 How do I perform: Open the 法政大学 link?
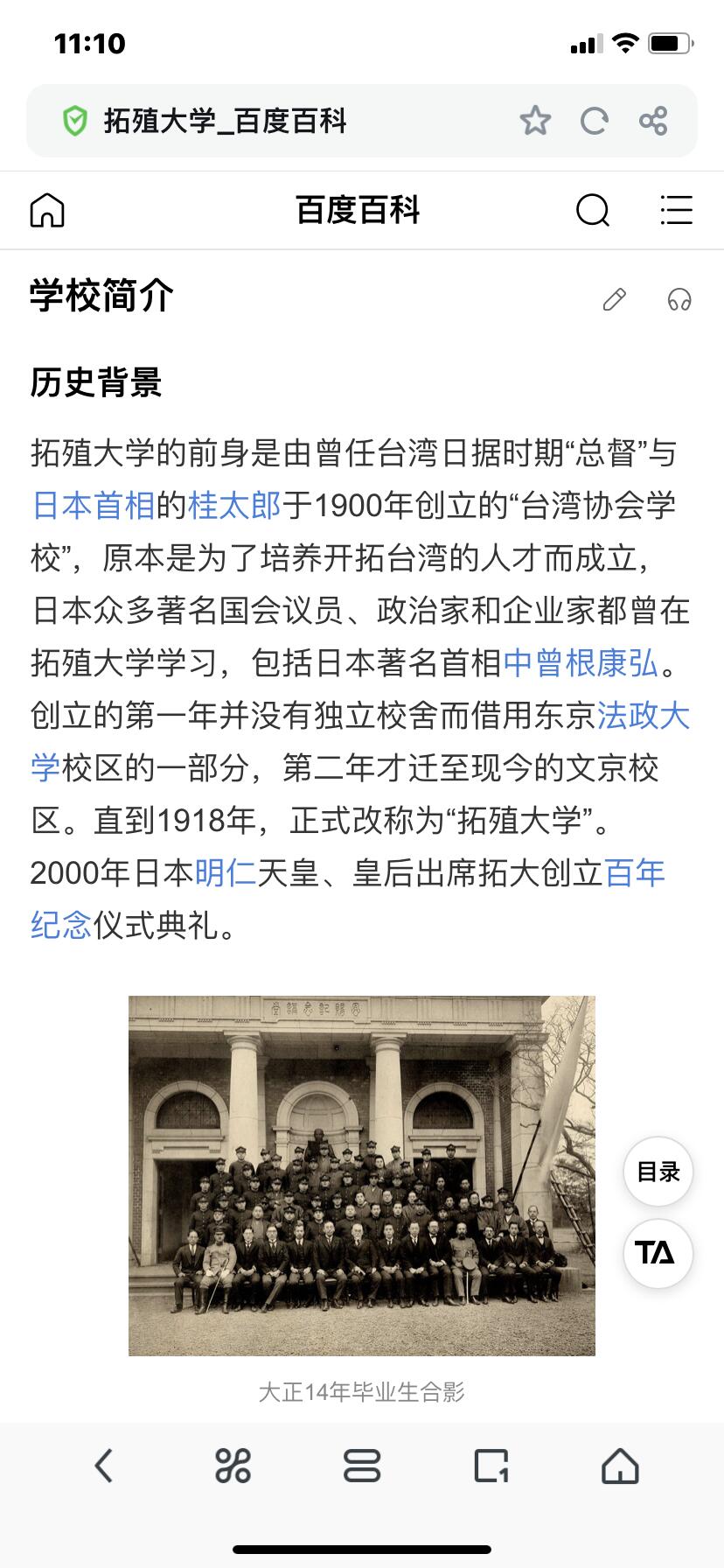(647, 717)
